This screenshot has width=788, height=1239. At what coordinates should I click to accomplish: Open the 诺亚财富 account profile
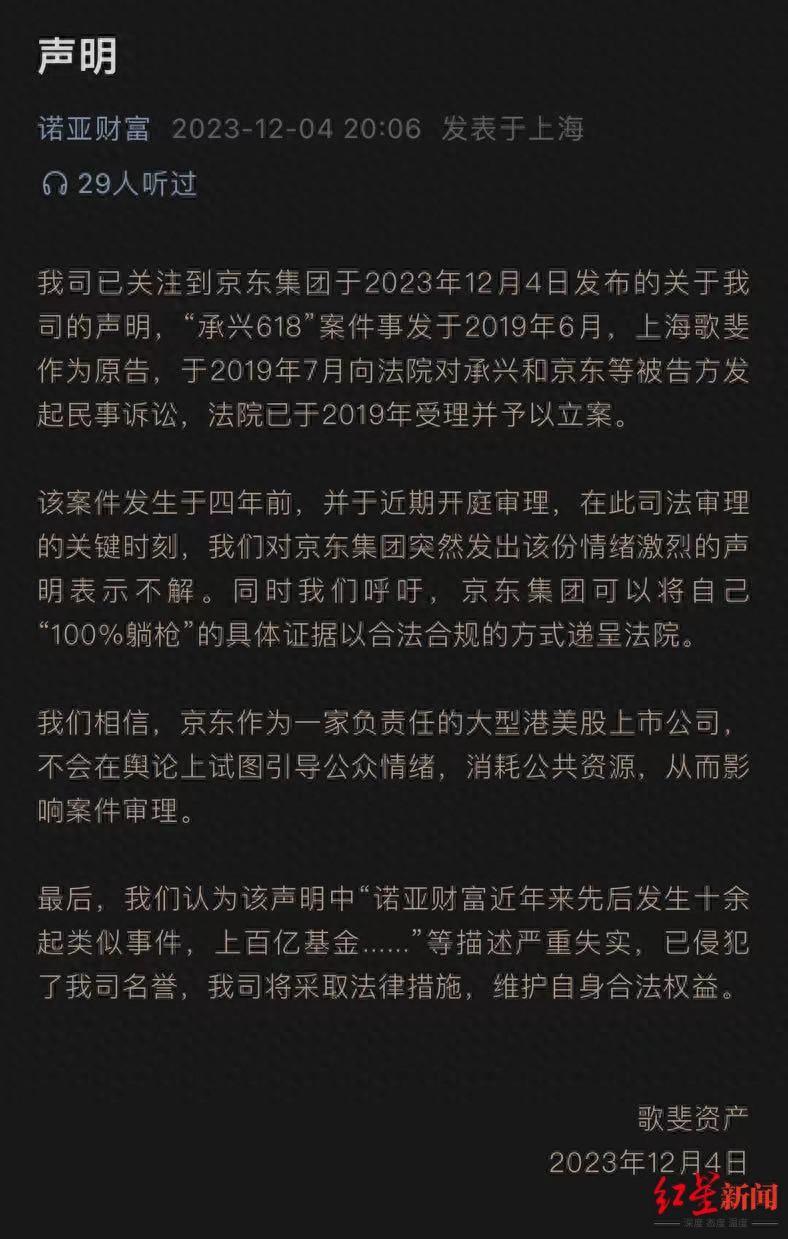(93, 129)
